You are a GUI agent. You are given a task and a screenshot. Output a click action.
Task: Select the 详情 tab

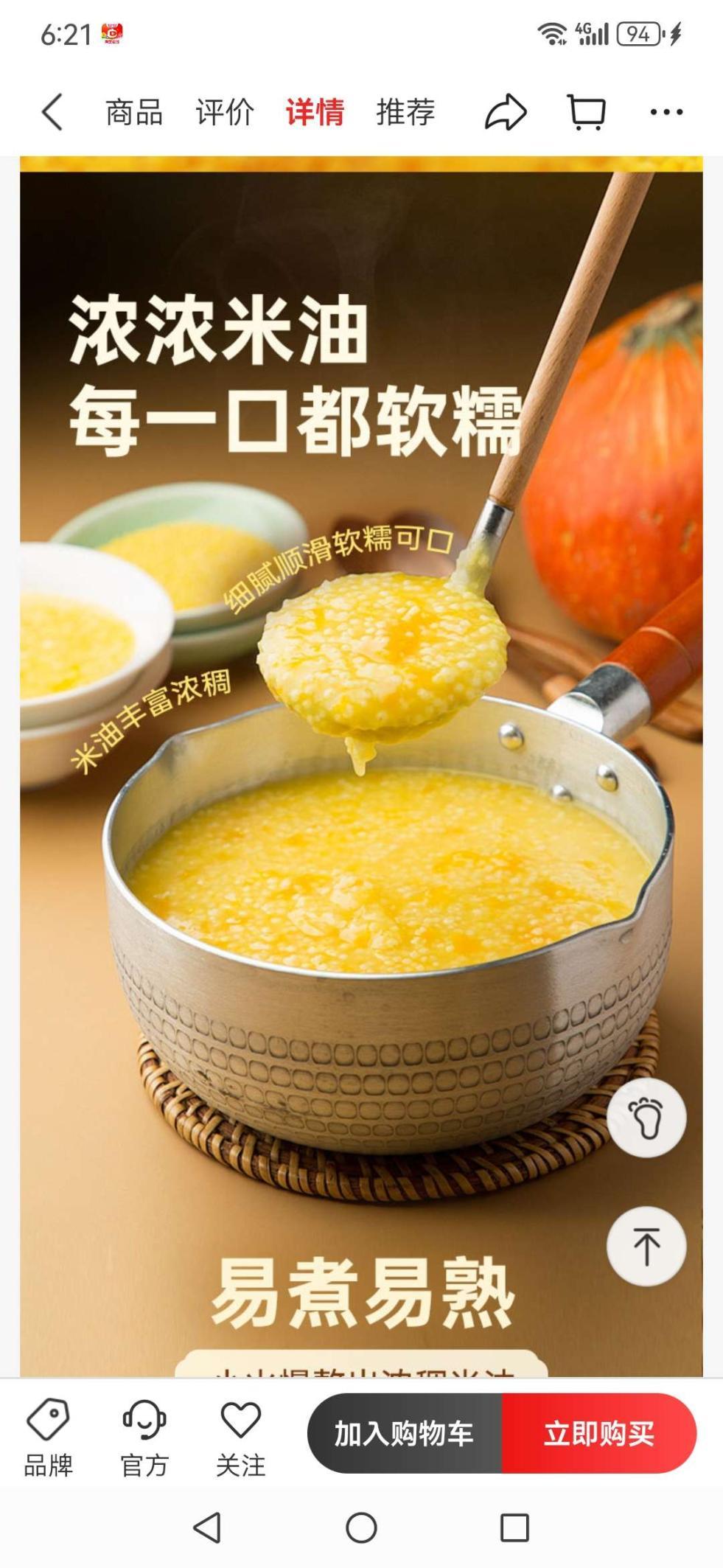pos(315,112)
